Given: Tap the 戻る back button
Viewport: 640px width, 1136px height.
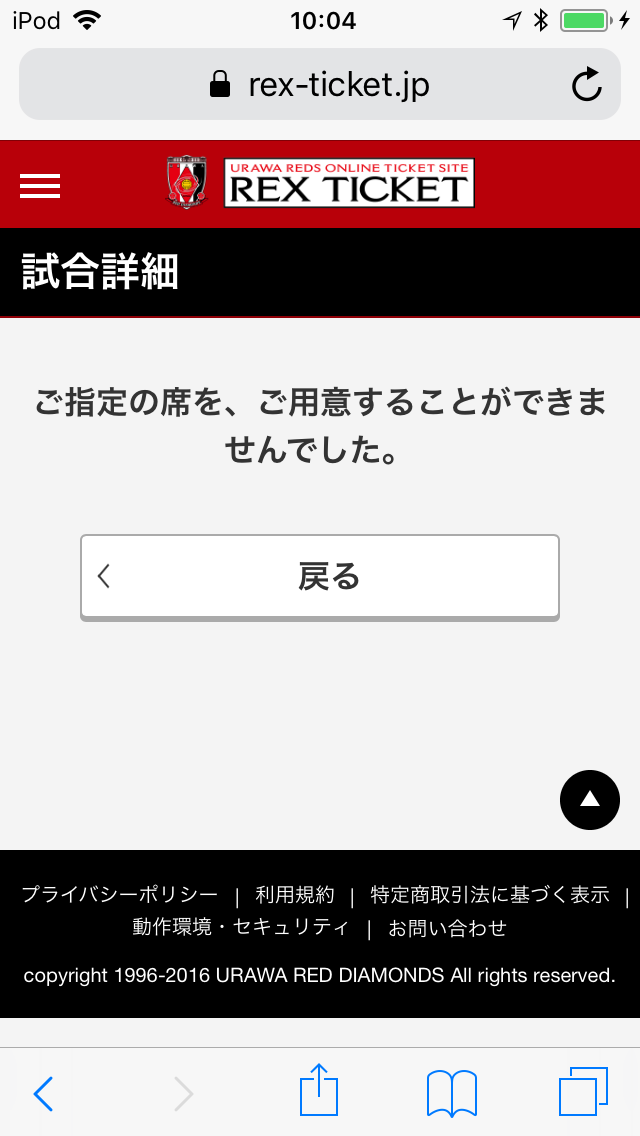Looking at the screenshot, I should pos(320,577).
